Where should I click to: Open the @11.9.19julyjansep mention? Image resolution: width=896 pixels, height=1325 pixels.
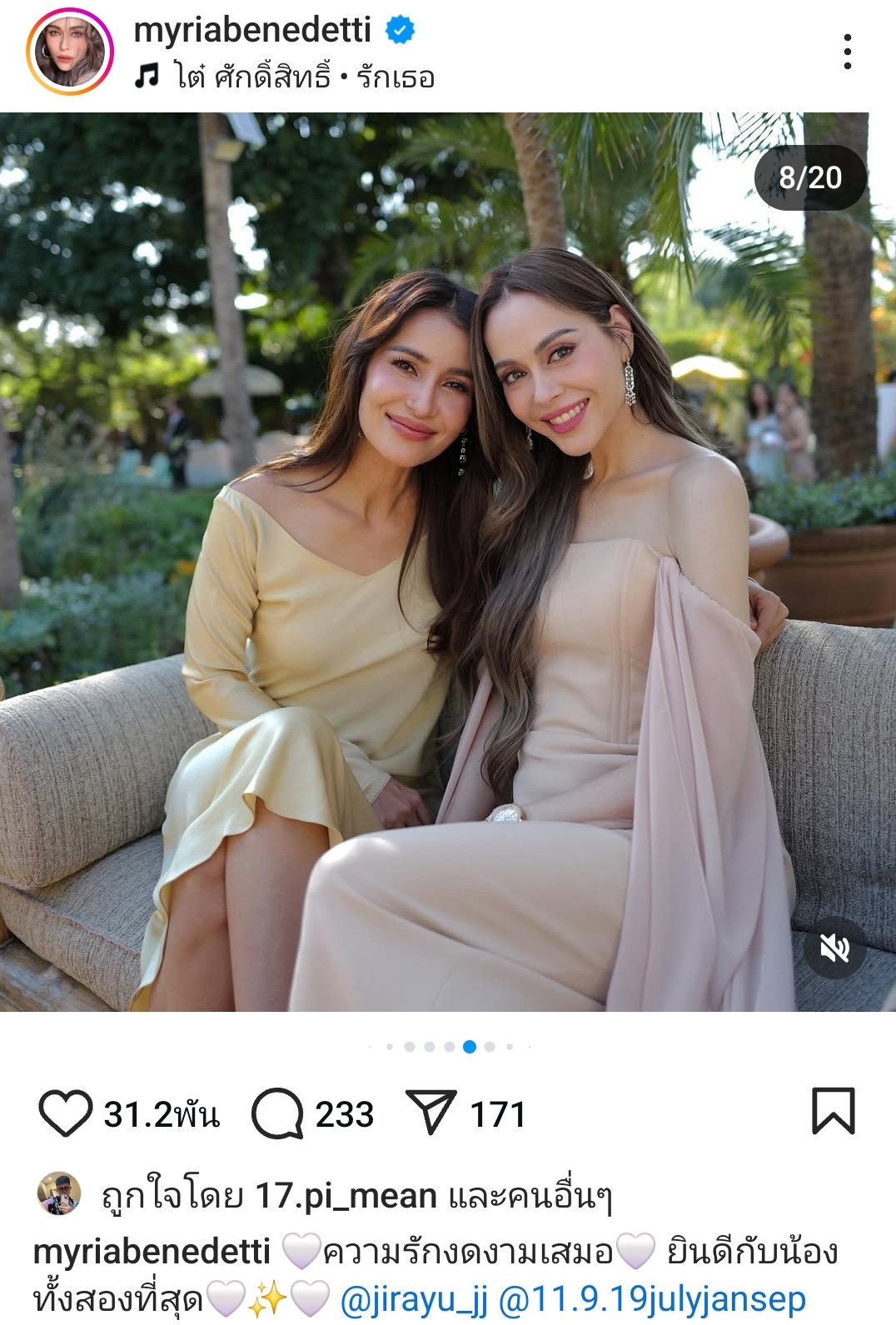click(x=652, y=1300)
